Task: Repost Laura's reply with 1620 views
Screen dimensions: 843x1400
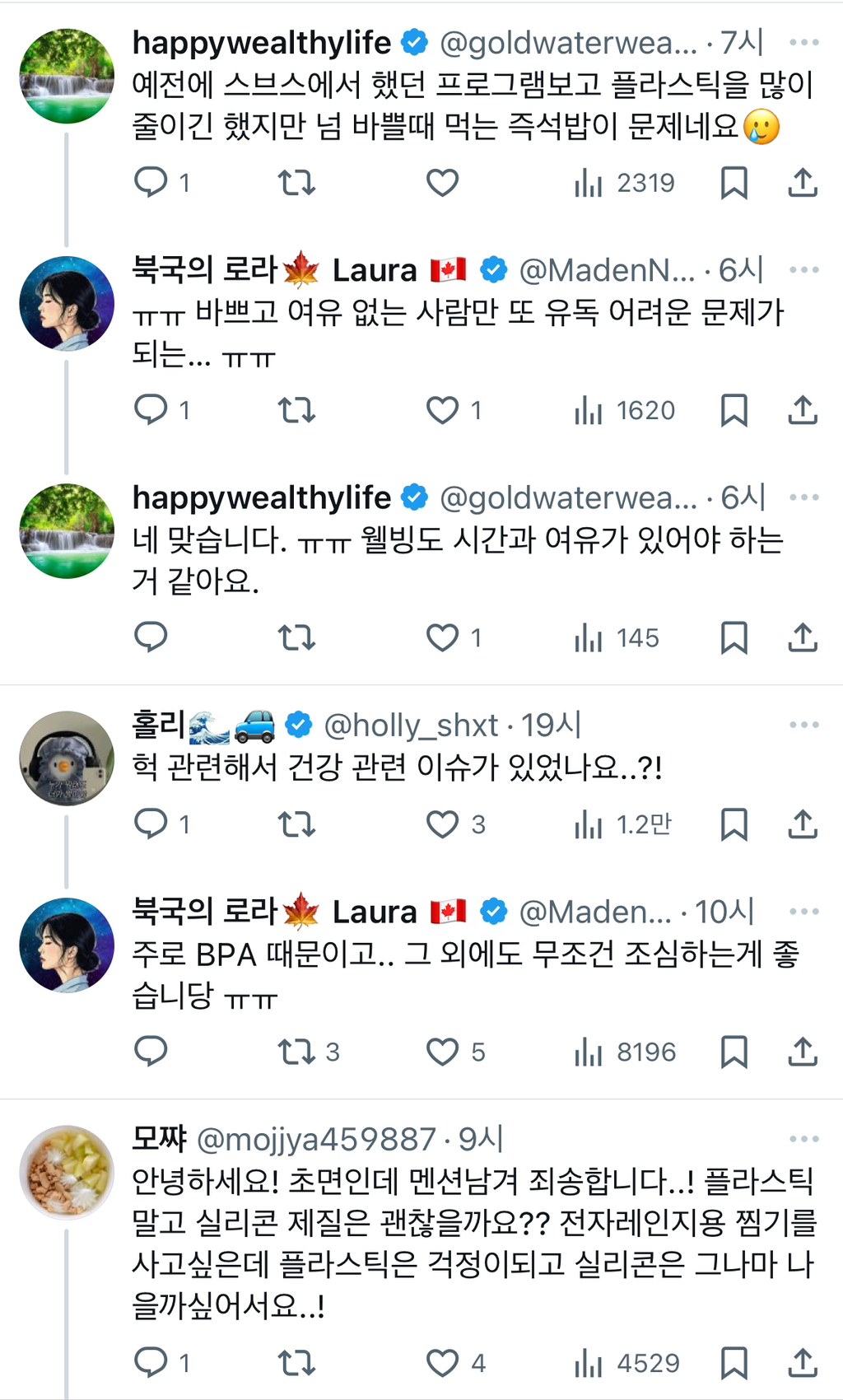Action: click(296, 409)
